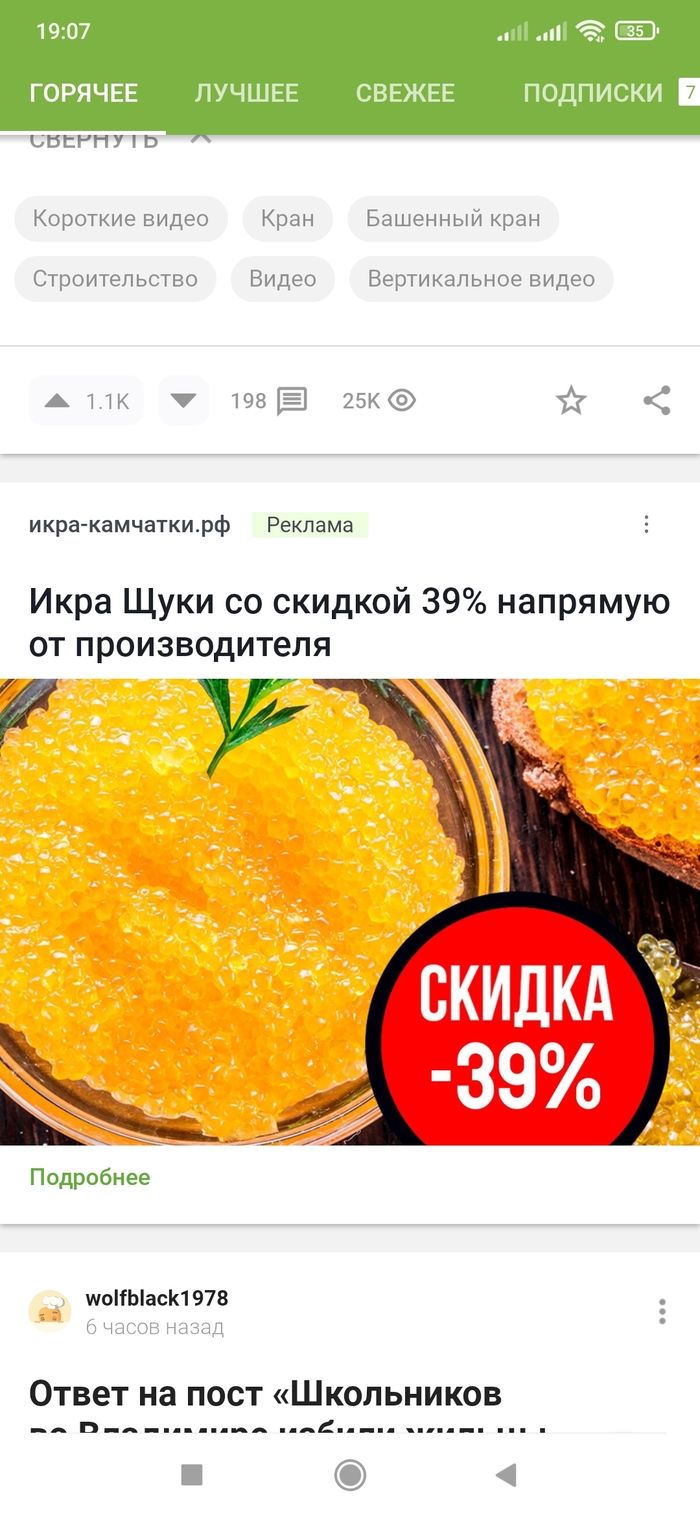Switch to the Свежее tab
The height and width of the screenshot is (1517, 700).
click(405, 93)
